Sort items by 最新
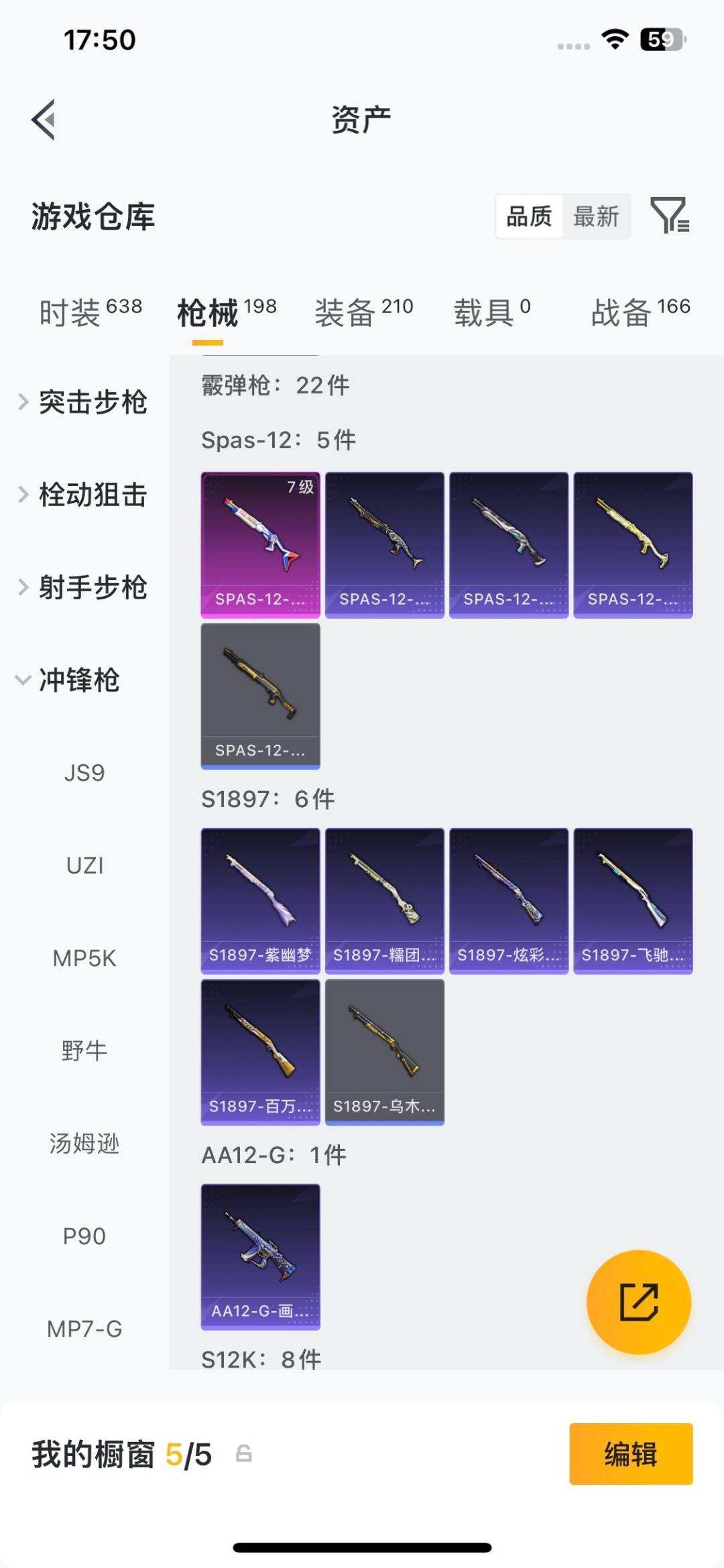 click(x=596, y=217)
